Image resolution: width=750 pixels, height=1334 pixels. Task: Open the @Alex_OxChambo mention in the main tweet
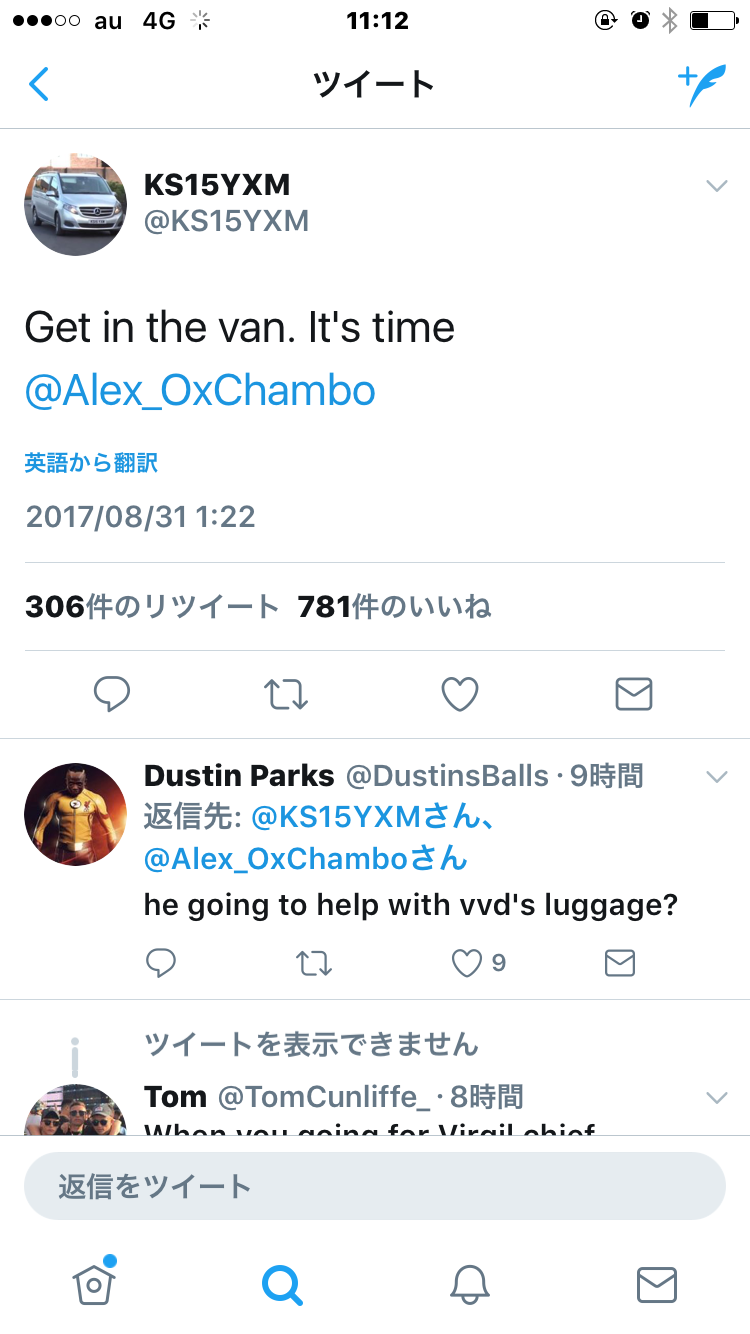(200, 390)
